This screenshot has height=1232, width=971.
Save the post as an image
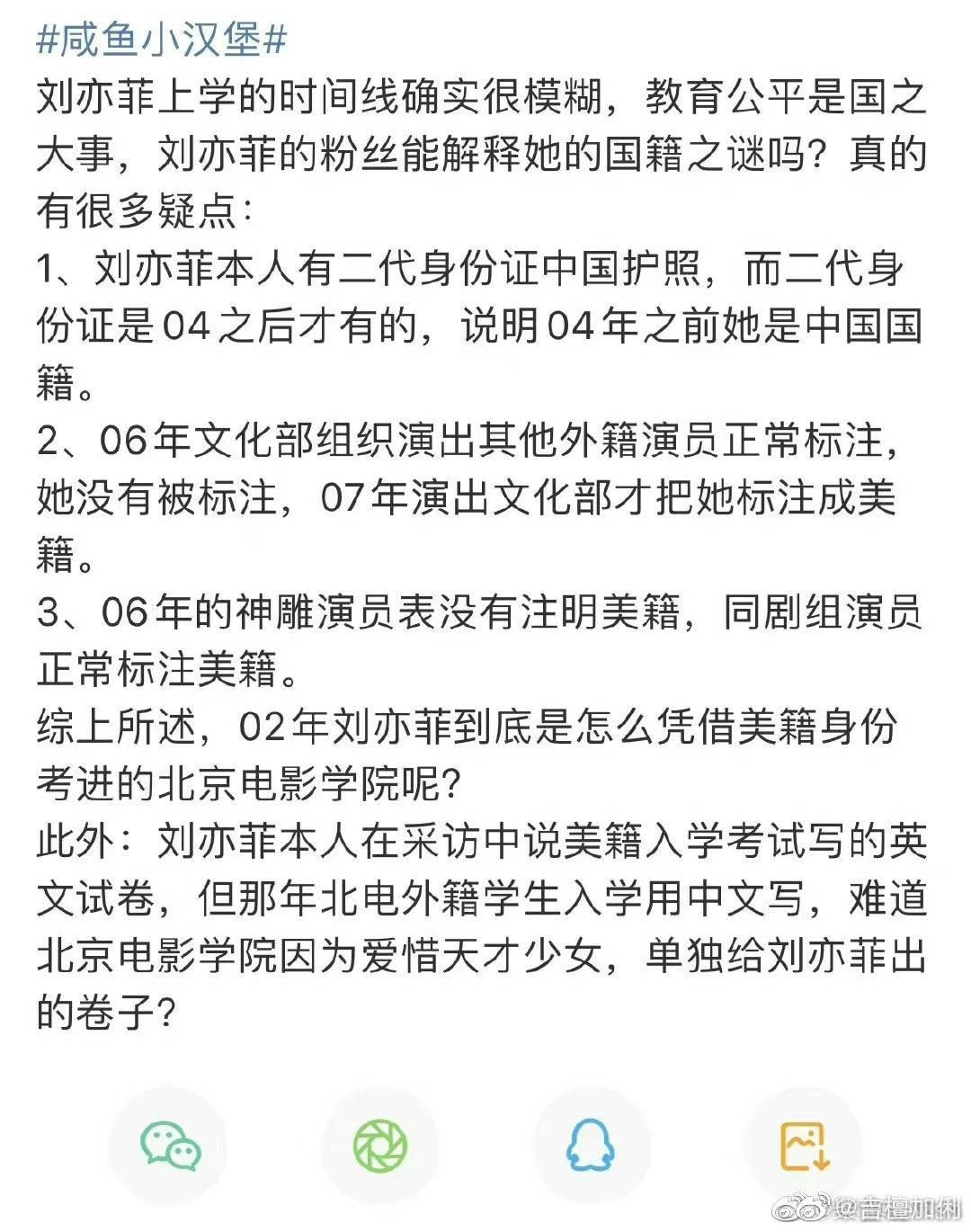[803, 1146]
